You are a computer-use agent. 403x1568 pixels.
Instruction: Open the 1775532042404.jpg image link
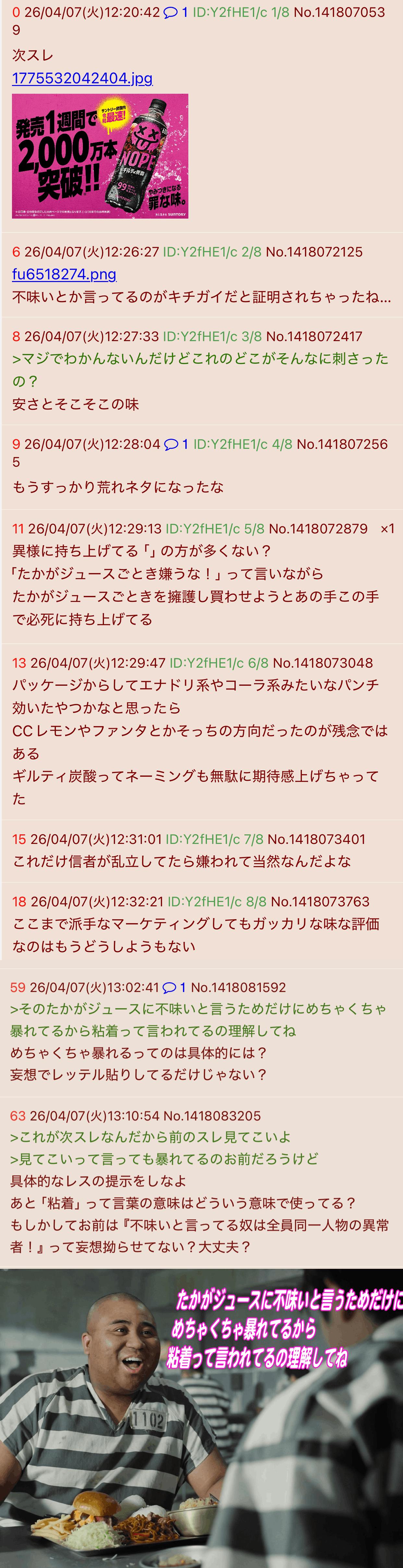(x=82, y=78)
